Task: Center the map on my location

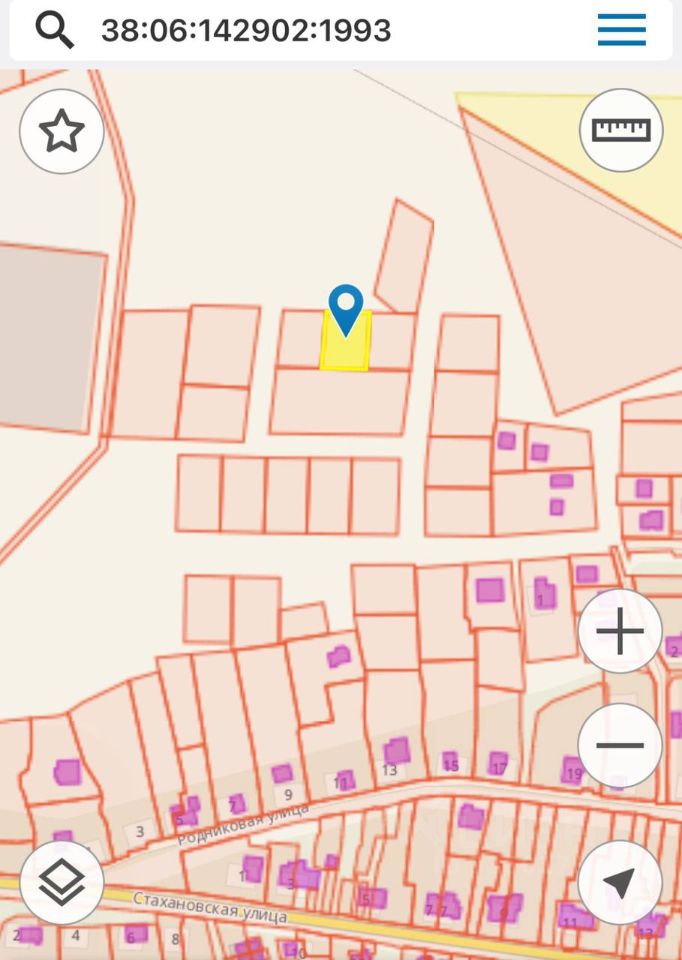Action: (x=620, y=882)
